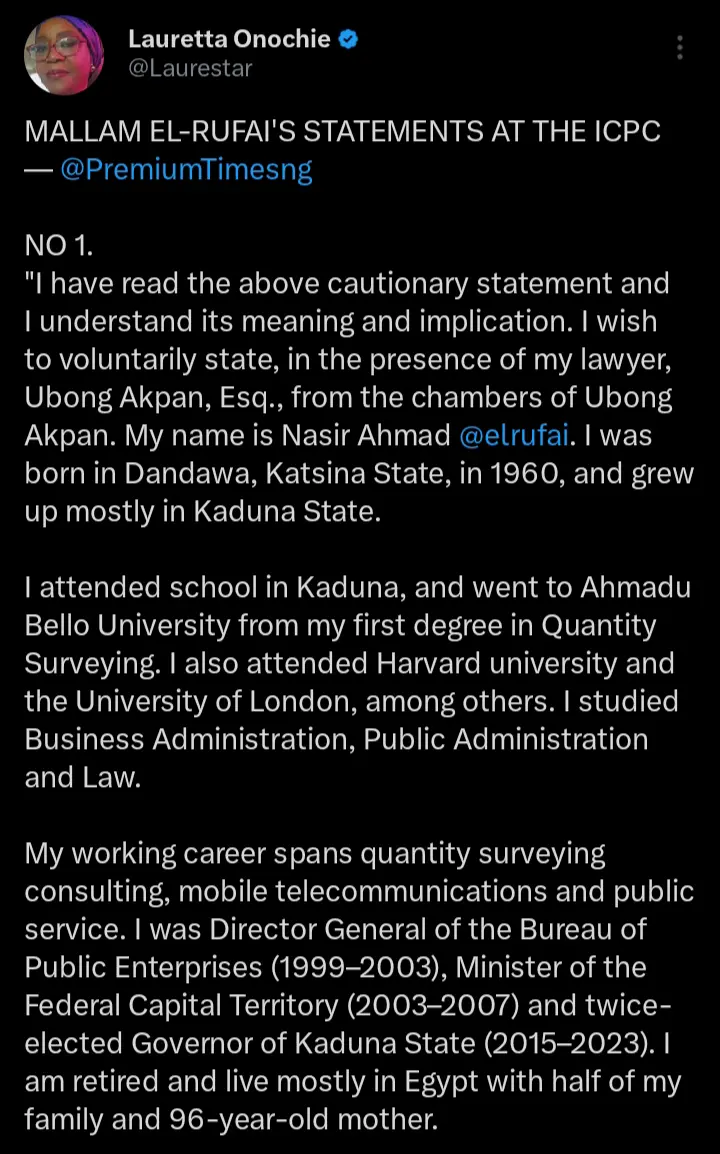720x1154 pixels.
Task: Open the tweet's overflow menu
Action: coord(680,48)
